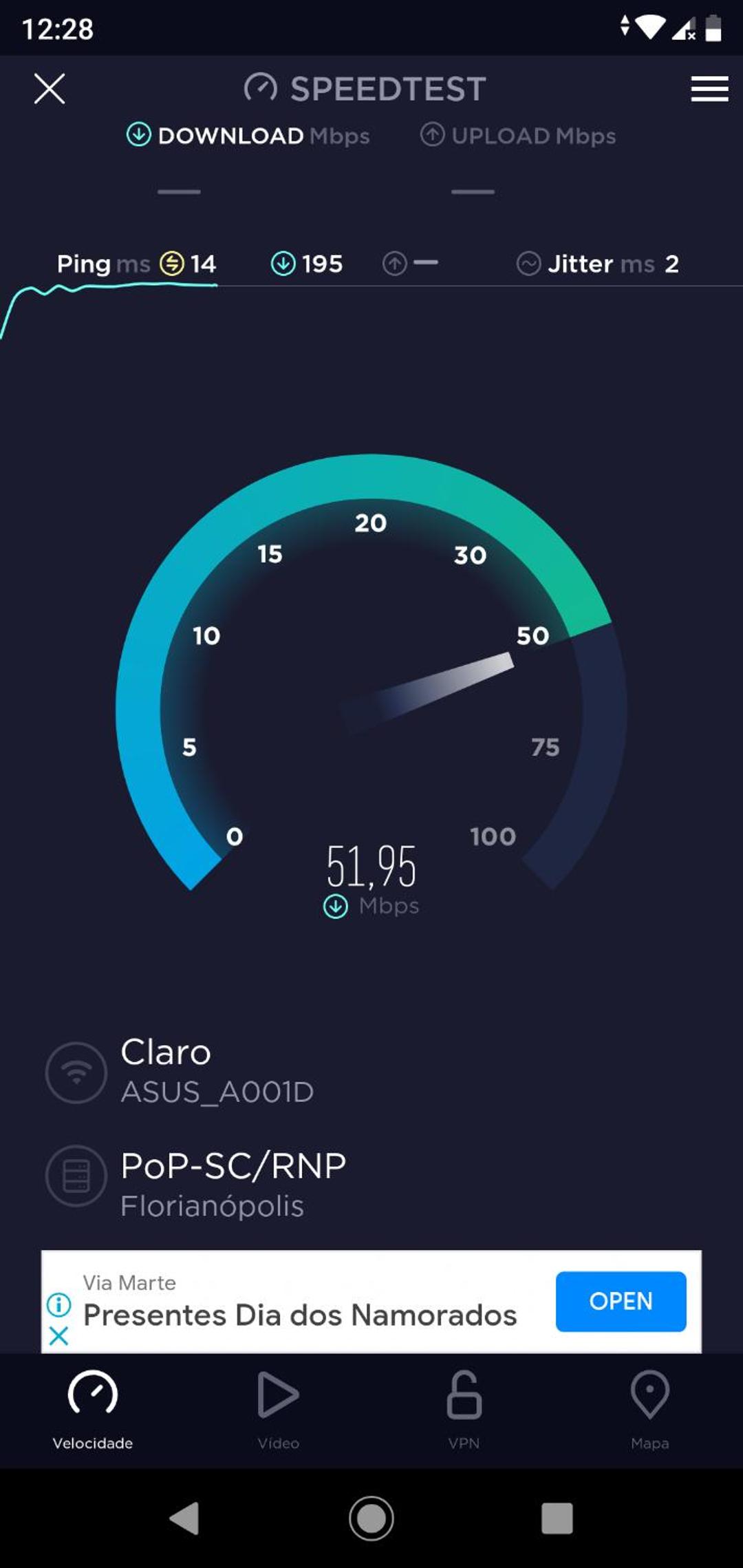Open the VPN tab

point(464,1408)
